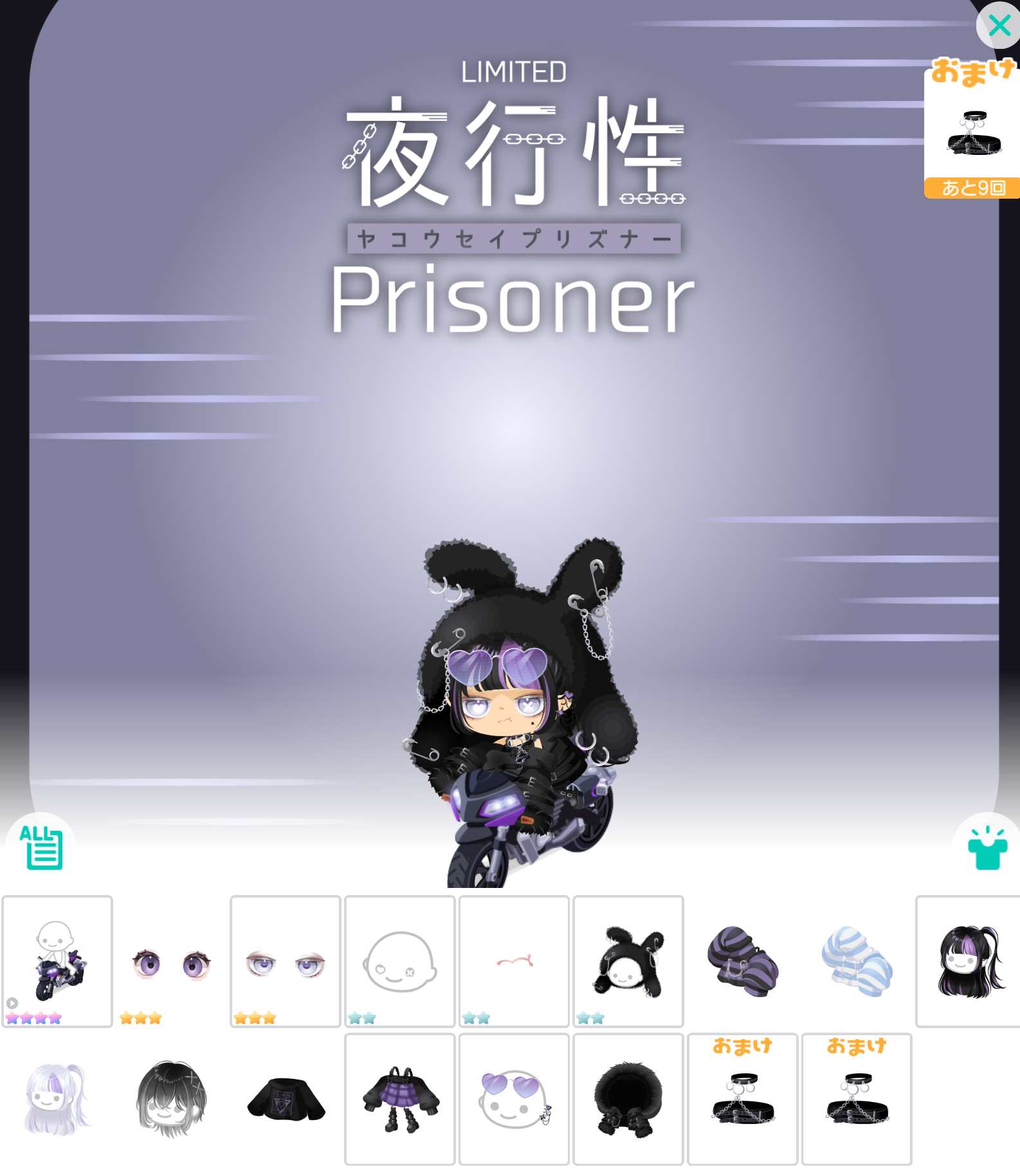Try on the outfit with shirt icon
Screen dimensions: 1020x1176
987,849
